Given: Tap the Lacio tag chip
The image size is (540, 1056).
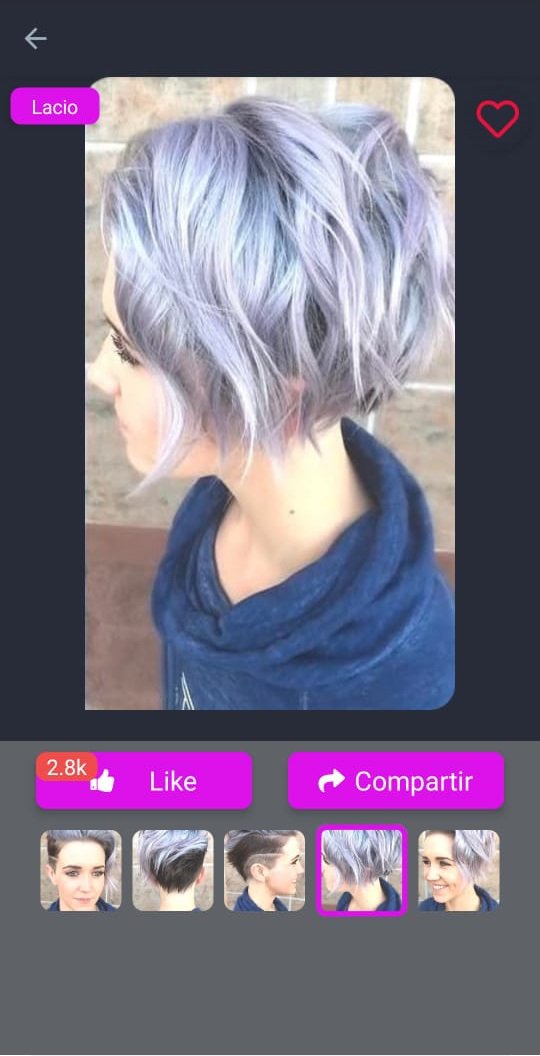Looking at the screenshot, I should (x=55, y=106).
